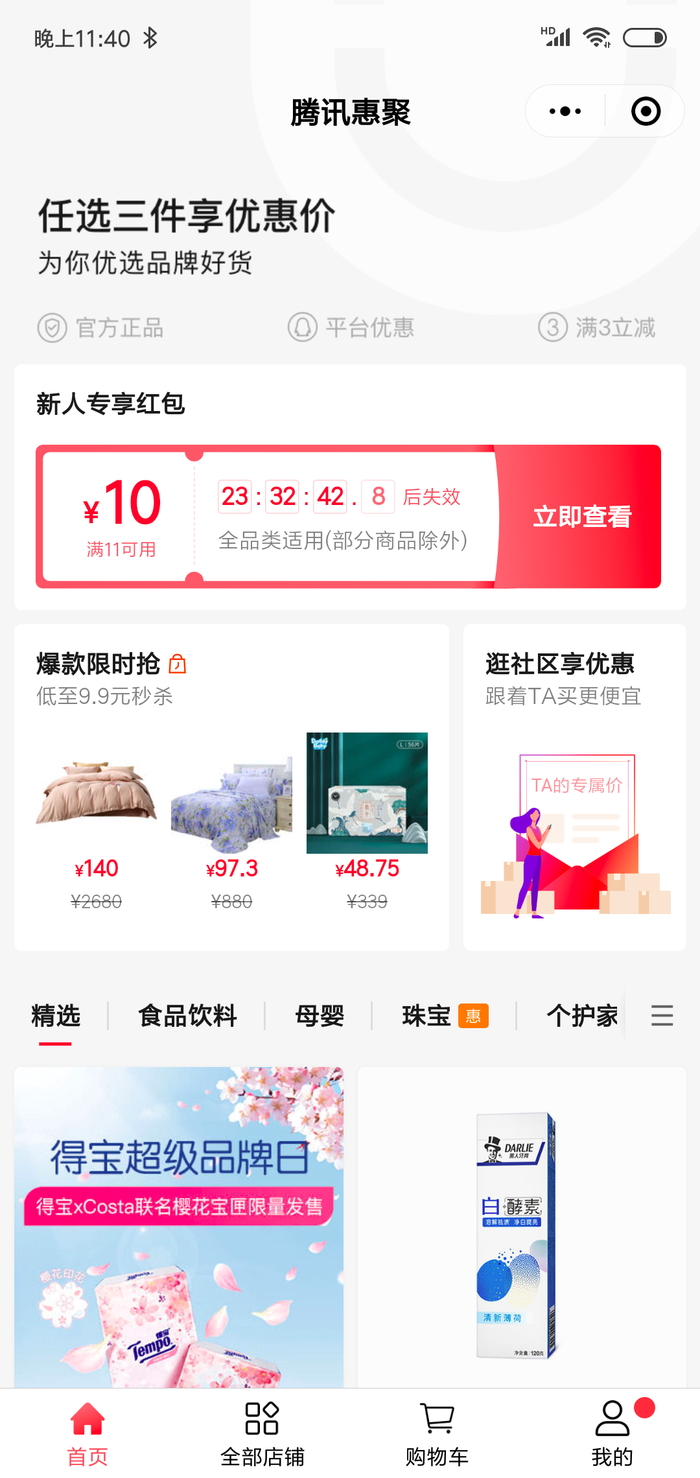Viewport: 700px width, 1478px height.
Task: Tap 立即查看 on the red packet coupon
Action: tap(581, 517)
